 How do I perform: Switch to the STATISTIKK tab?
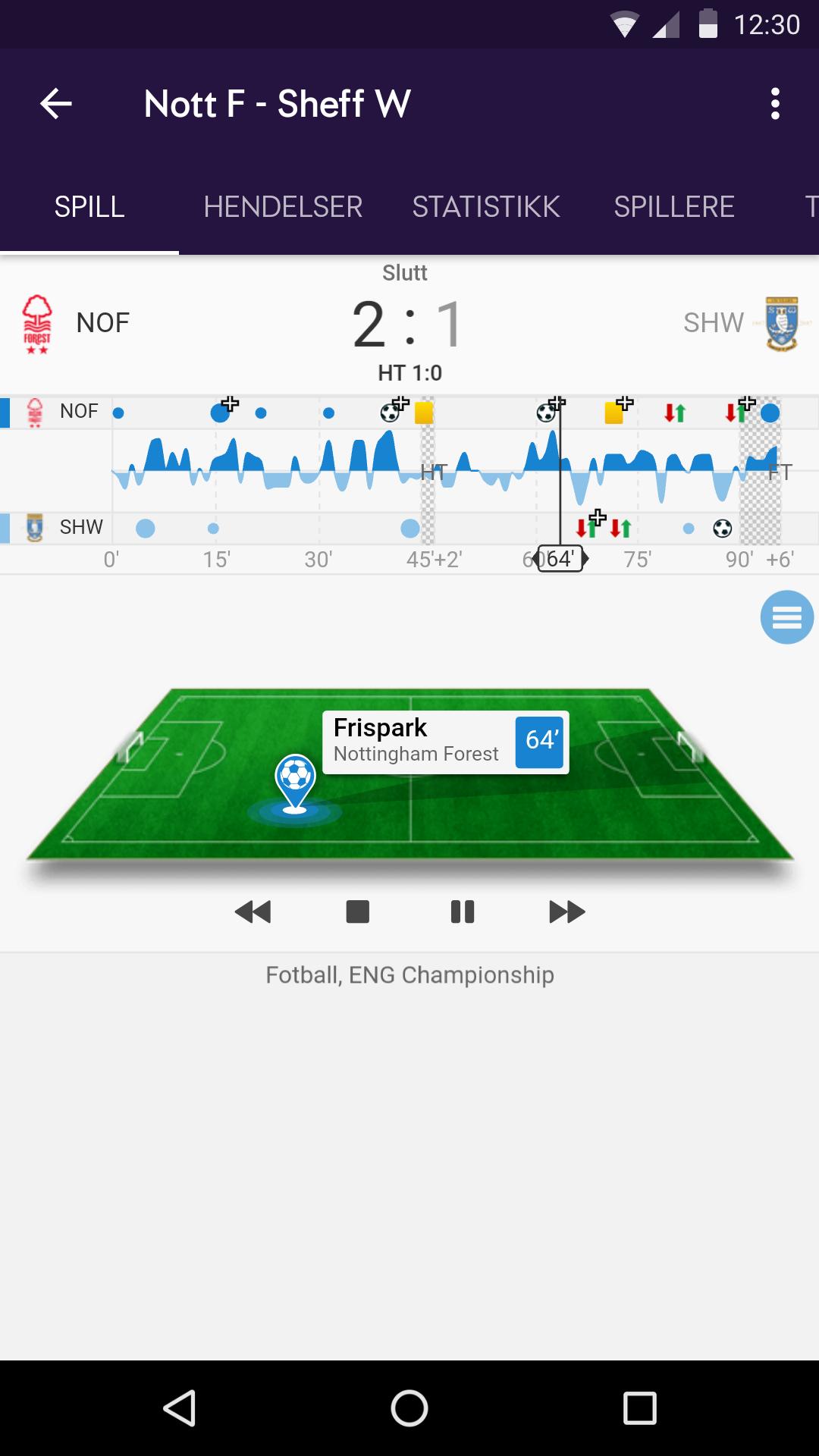point(485,207)
